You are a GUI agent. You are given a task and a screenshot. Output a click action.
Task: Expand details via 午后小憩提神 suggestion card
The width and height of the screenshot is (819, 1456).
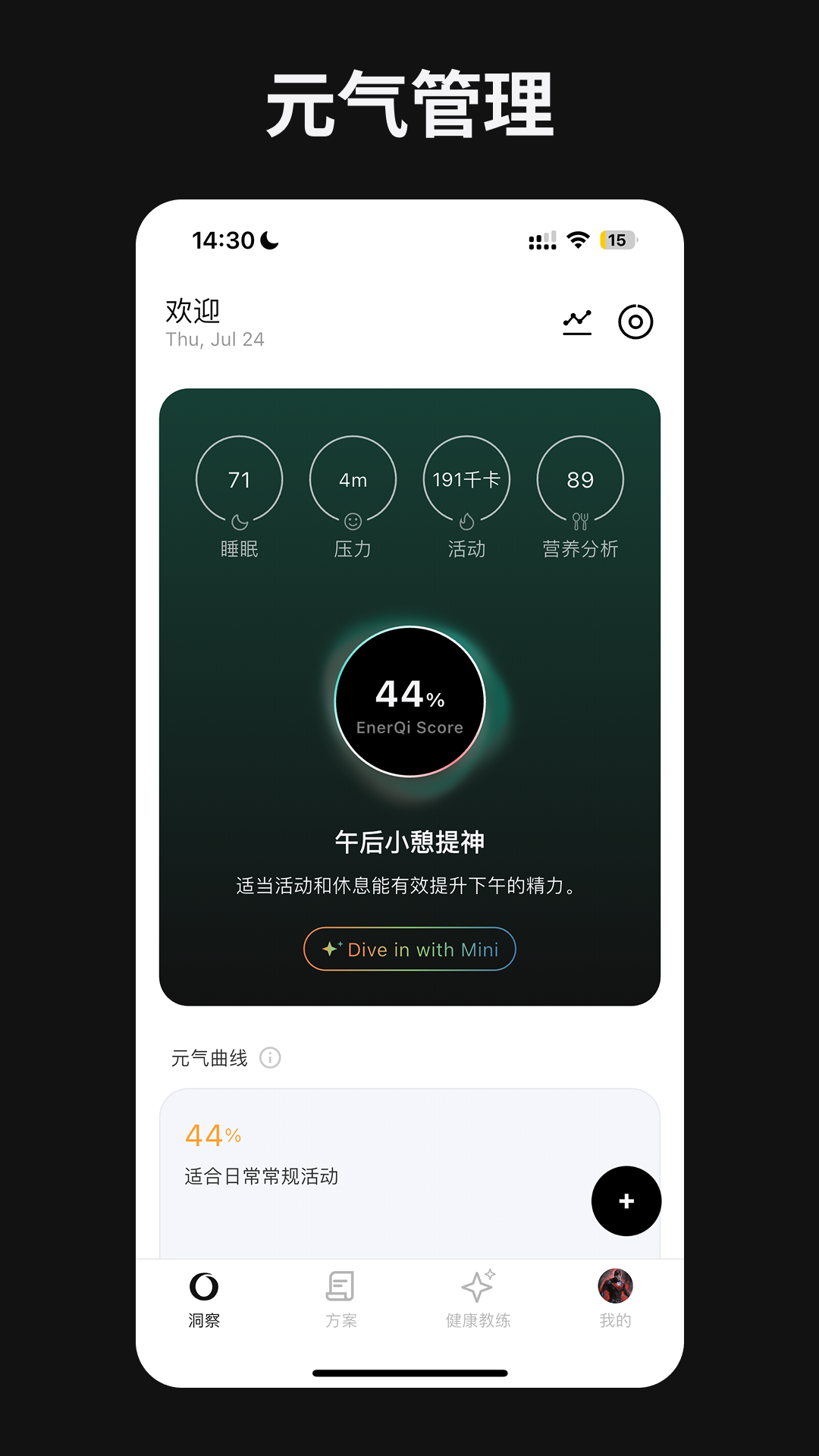coord(409,842)
